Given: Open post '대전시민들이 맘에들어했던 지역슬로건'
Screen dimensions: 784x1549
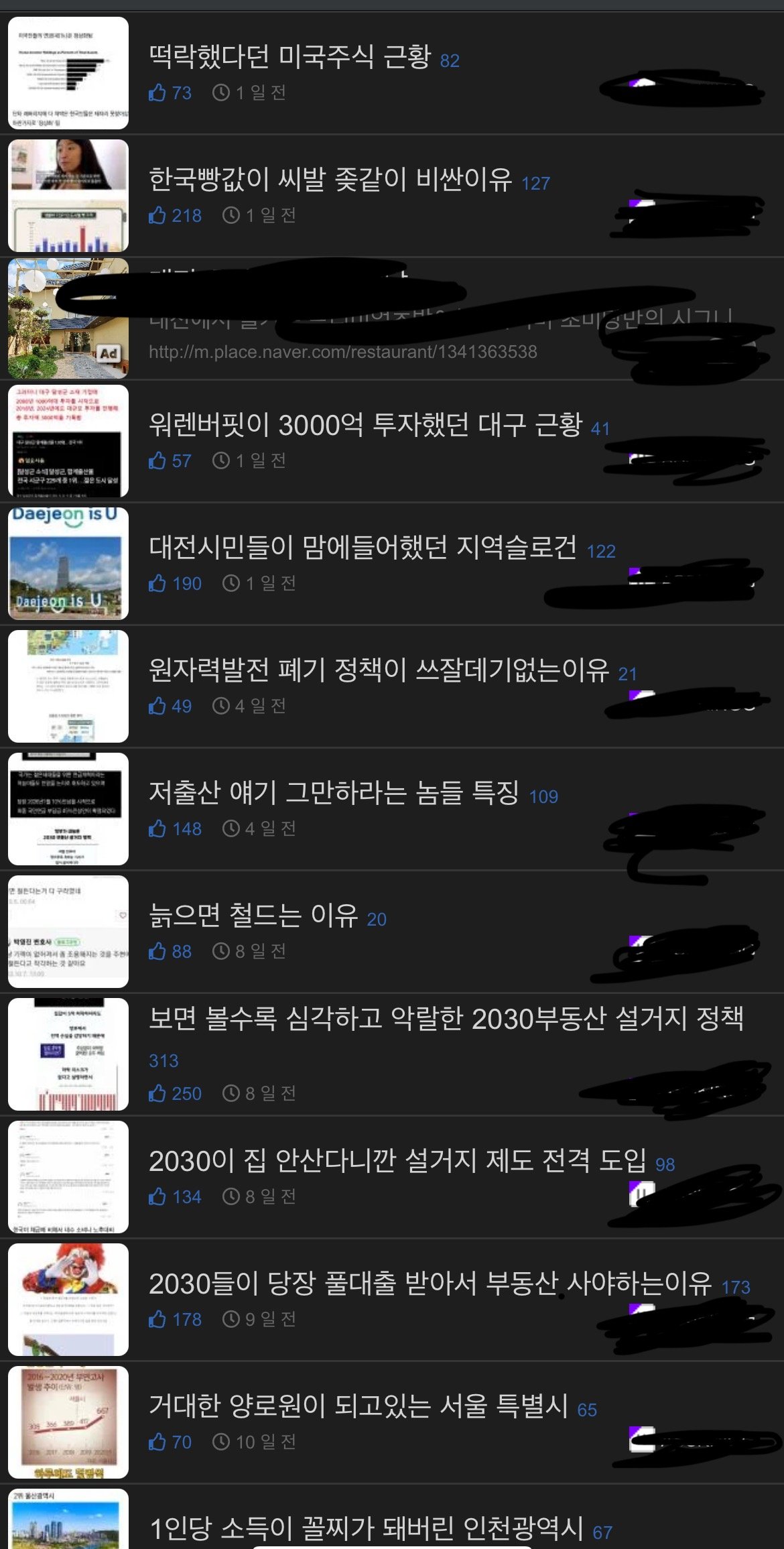Looking at the screenshot, I should click(x=363, y=548).
